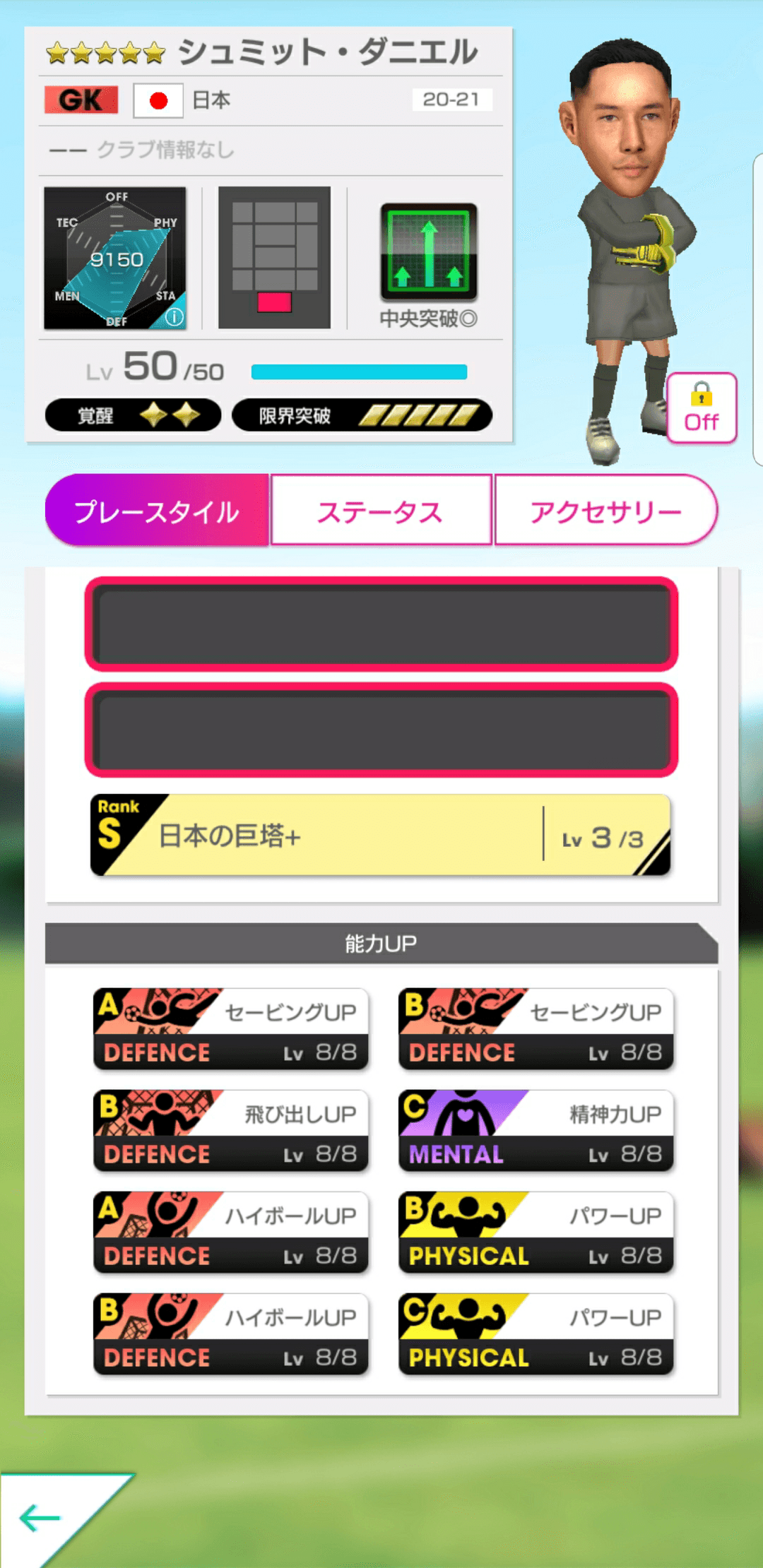View the A-rank セービングUP skill
The width and height of the screenshot is (763, 1568).
tap(231, 1029)
